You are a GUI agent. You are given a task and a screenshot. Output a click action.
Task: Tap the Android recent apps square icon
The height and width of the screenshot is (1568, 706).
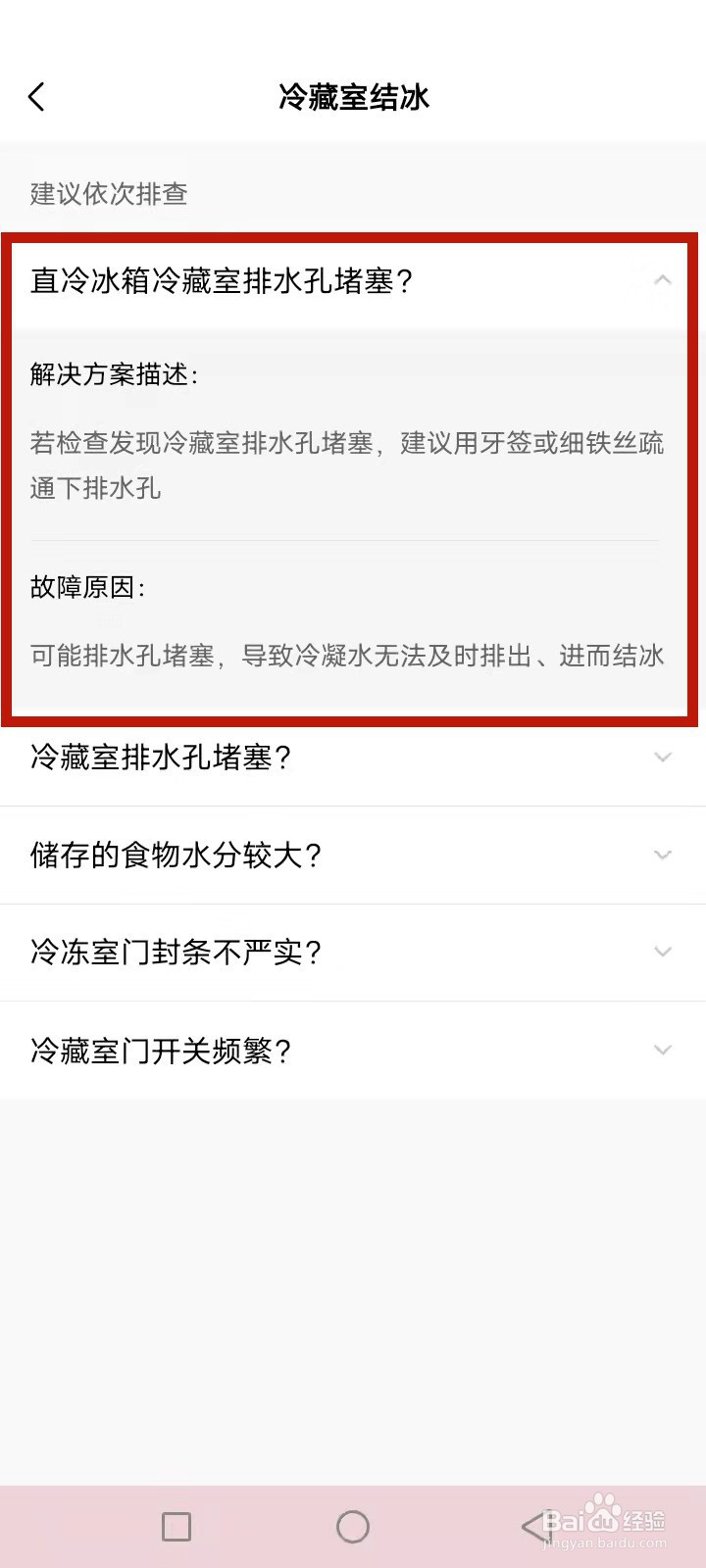pos(176,1527)
